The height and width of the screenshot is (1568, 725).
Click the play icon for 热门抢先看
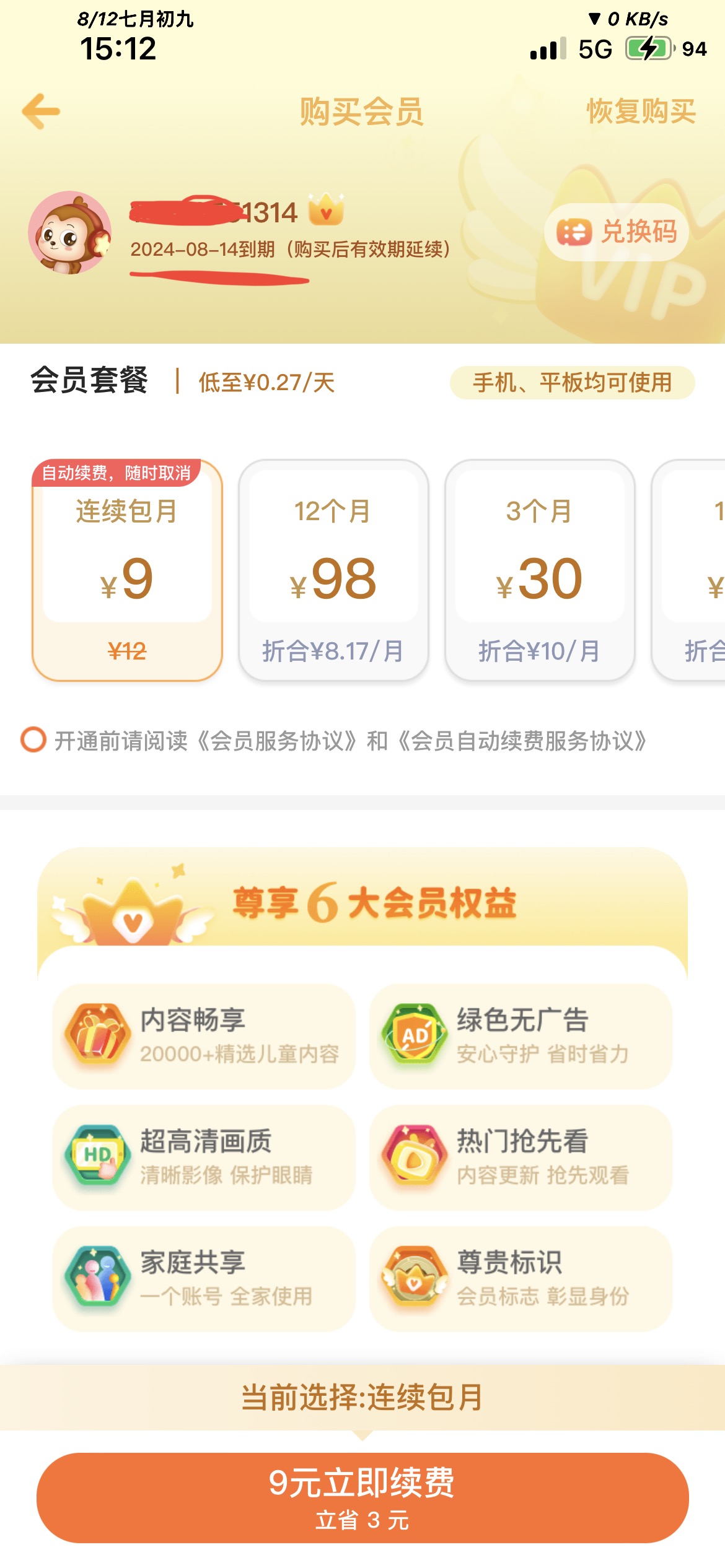(414, 1156)
